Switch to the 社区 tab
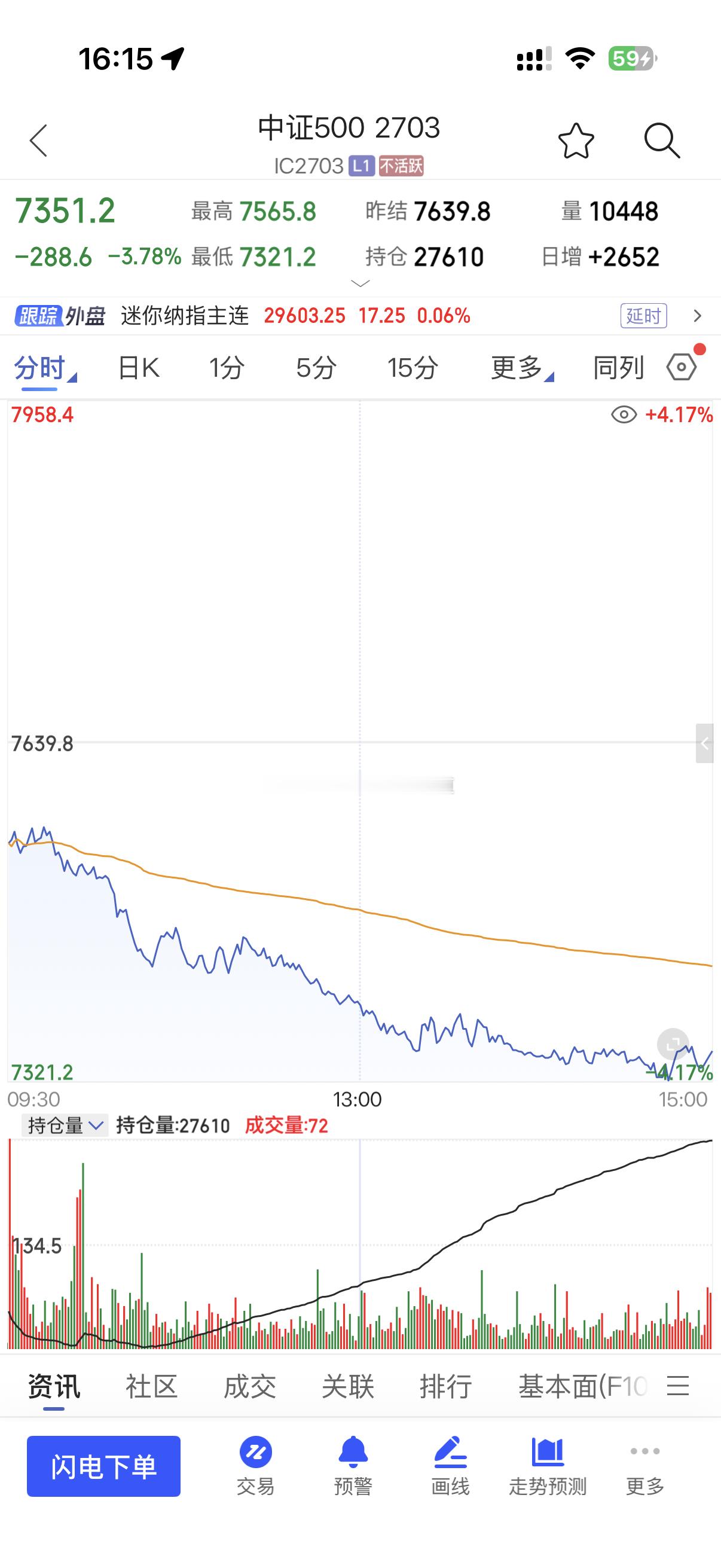 click(151, 1386)
